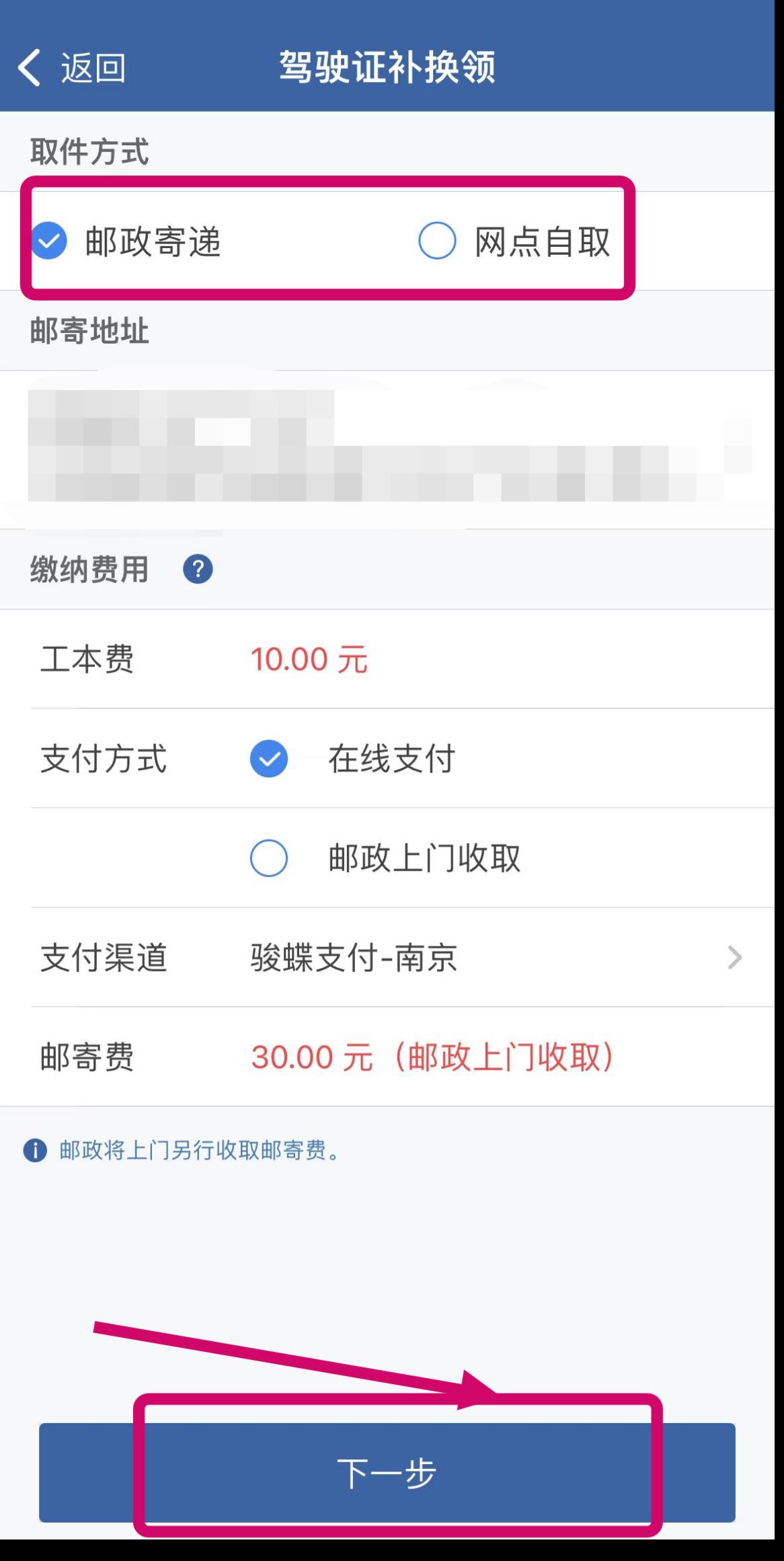Go back using the 返回 arrow
Image resolution: width=784 pixels, height=1561 pixels.
pyautogui.click(x=71, y=67)
